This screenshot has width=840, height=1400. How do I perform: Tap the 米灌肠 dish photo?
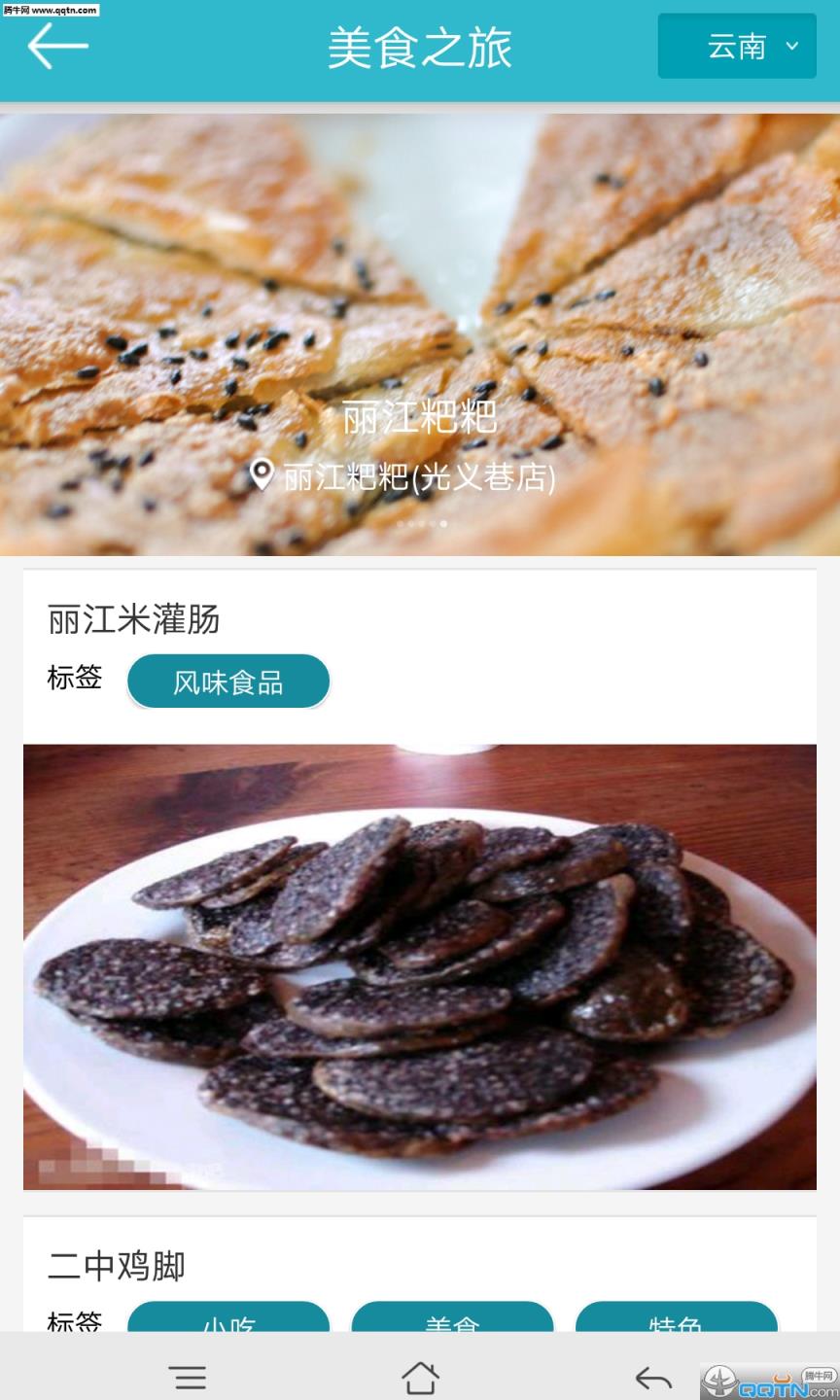[x=420, y=967]
